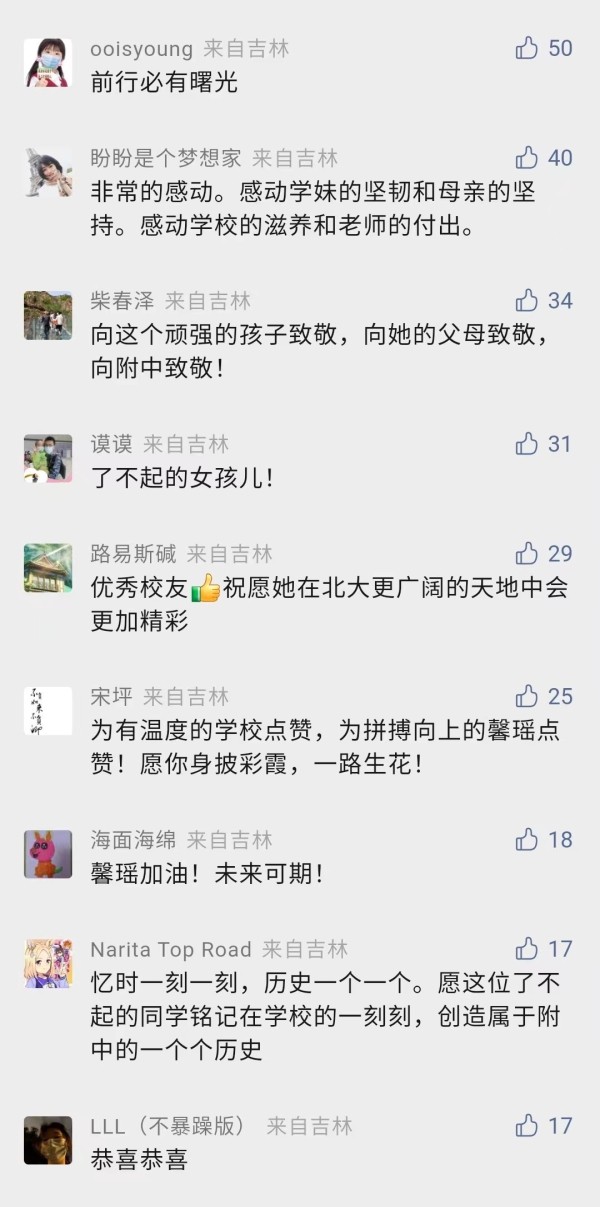This screenshot has height=1207, width=600.
Task: Open Narita Top Road's avatar
Action: point(48,963)
